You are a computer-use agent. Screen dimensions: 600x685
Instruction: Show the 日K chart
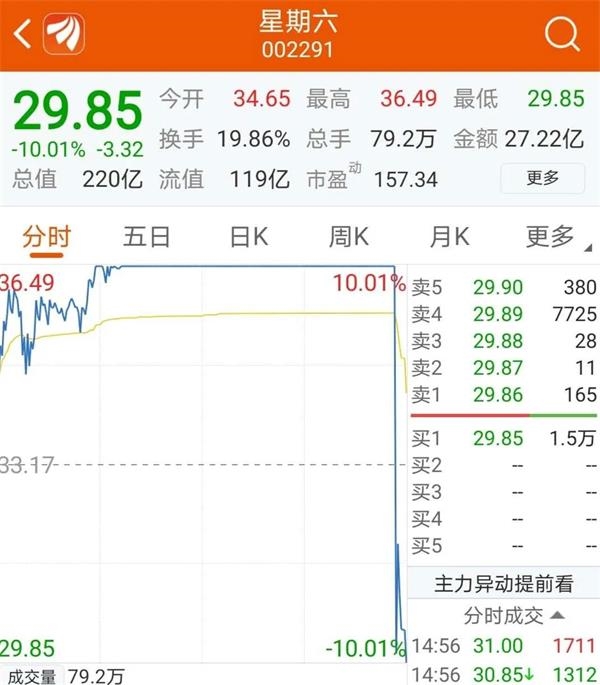coord(248,237)
